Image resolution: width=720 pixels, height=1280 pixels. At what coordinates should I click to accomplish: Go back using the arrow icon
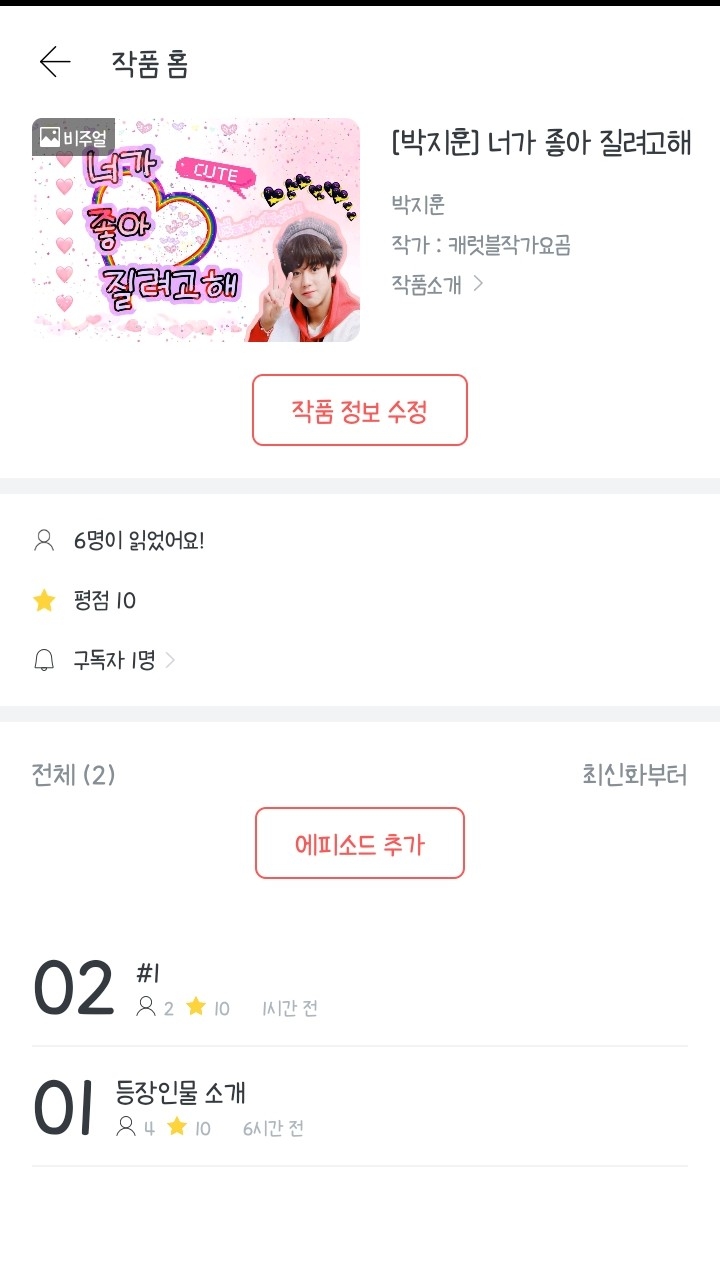pyautogui.click(x=55, y=62)
